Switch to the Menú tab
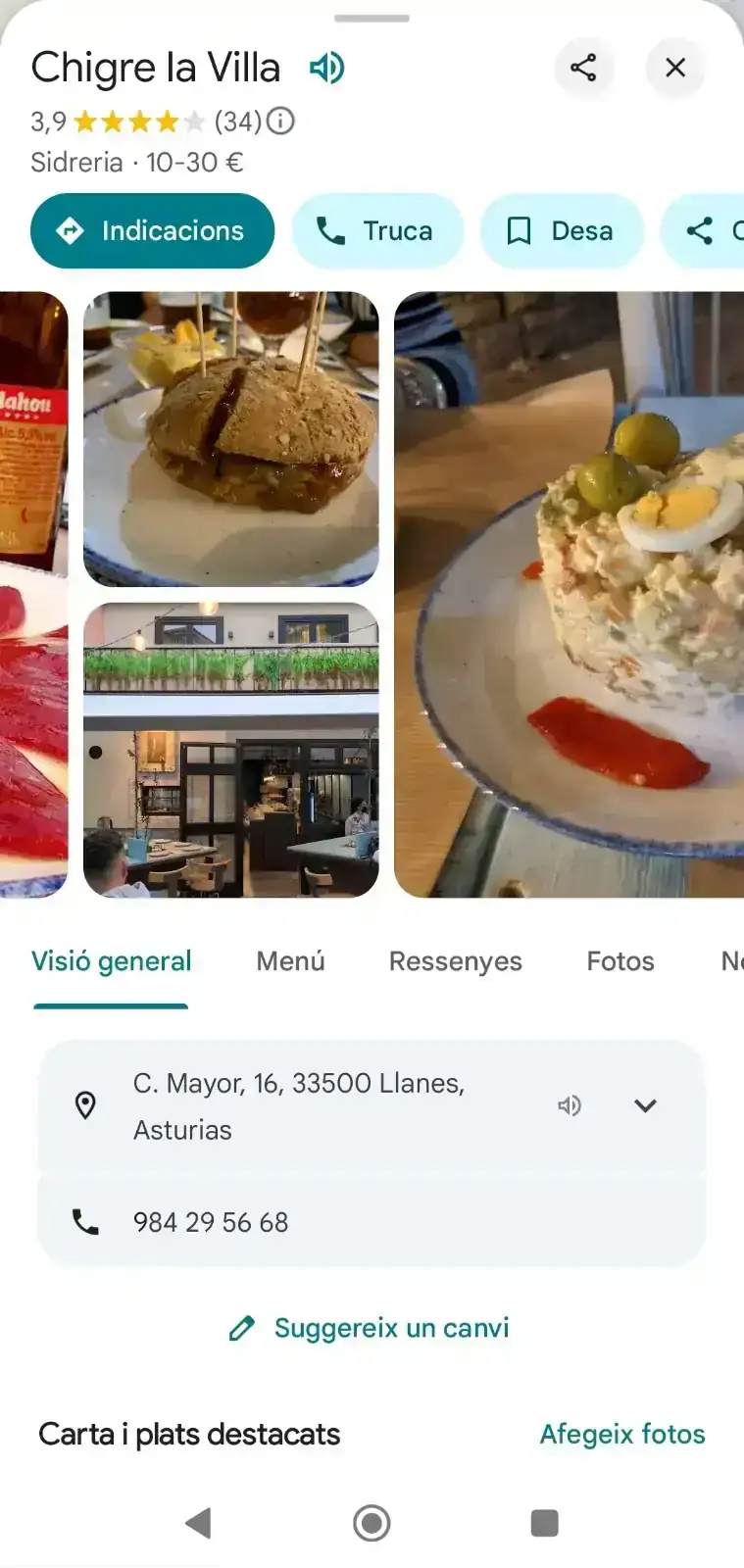 click(x=290, y=961)
